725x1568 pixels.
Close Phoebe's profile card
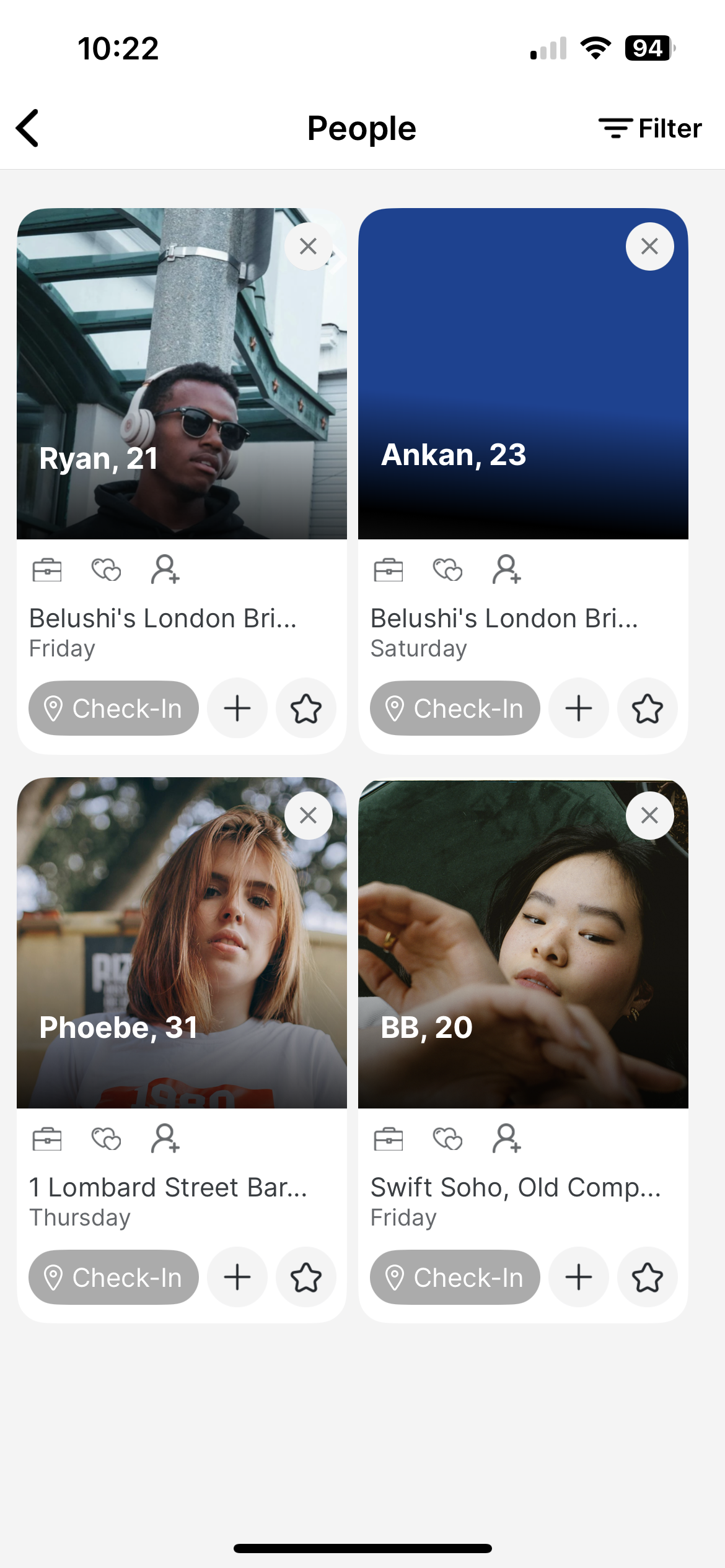[308, 816]
